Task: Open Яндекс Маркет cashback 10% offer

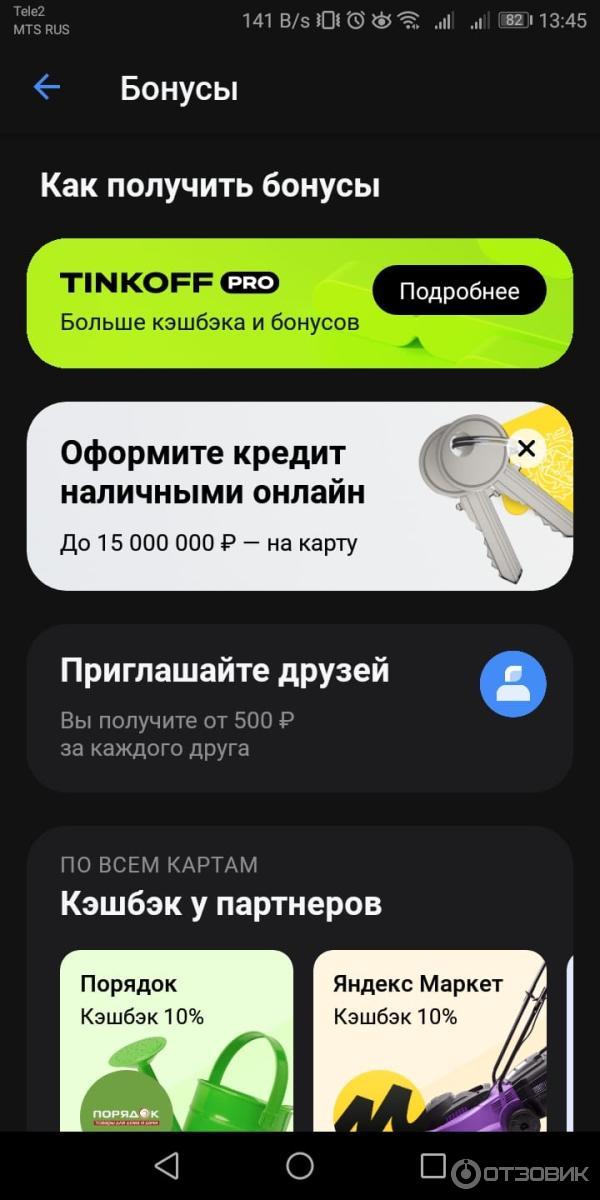Action: 429,1040
